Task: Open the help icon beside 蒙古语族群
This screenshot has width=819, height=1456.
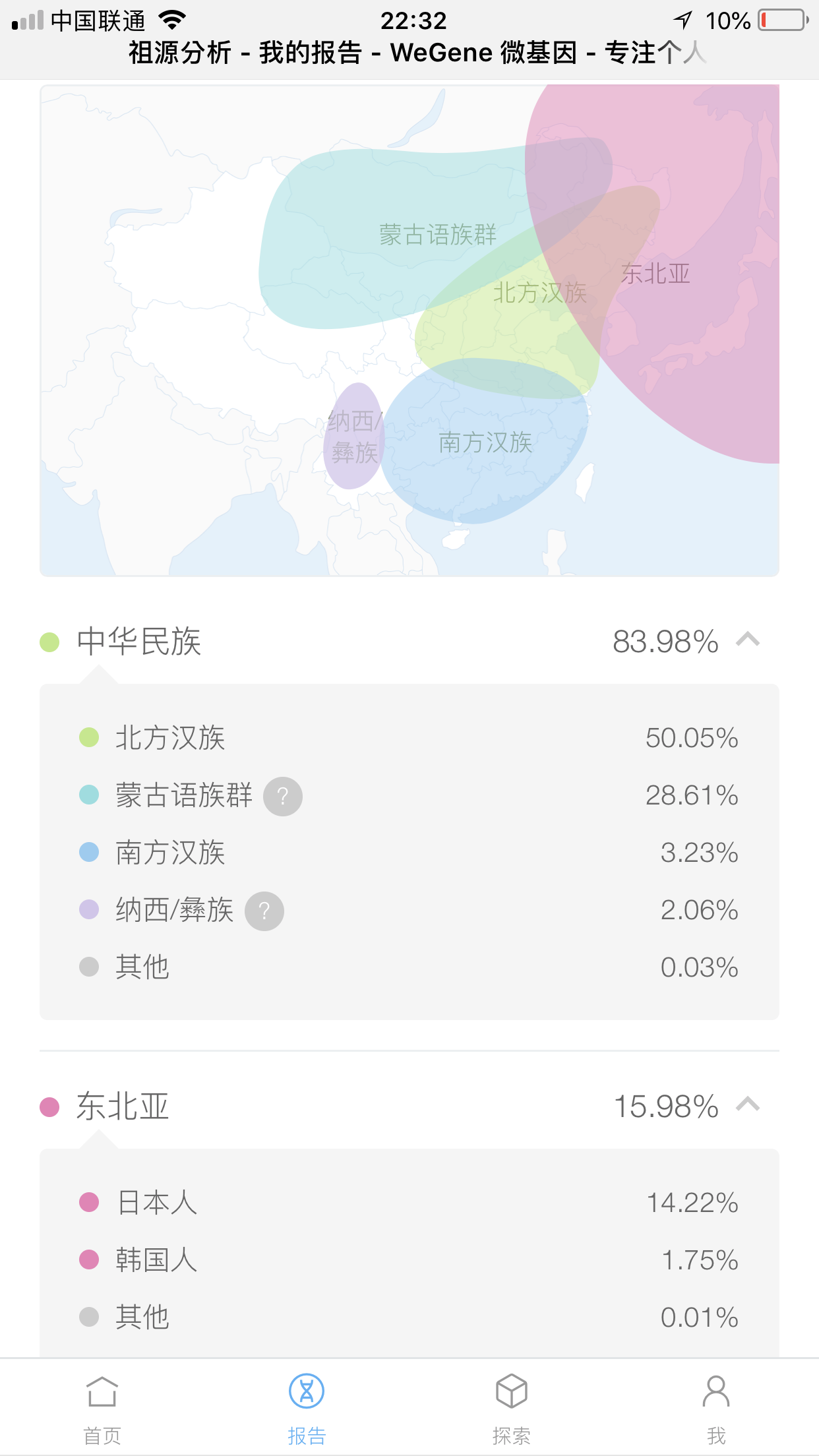Action: coord(283,797)
